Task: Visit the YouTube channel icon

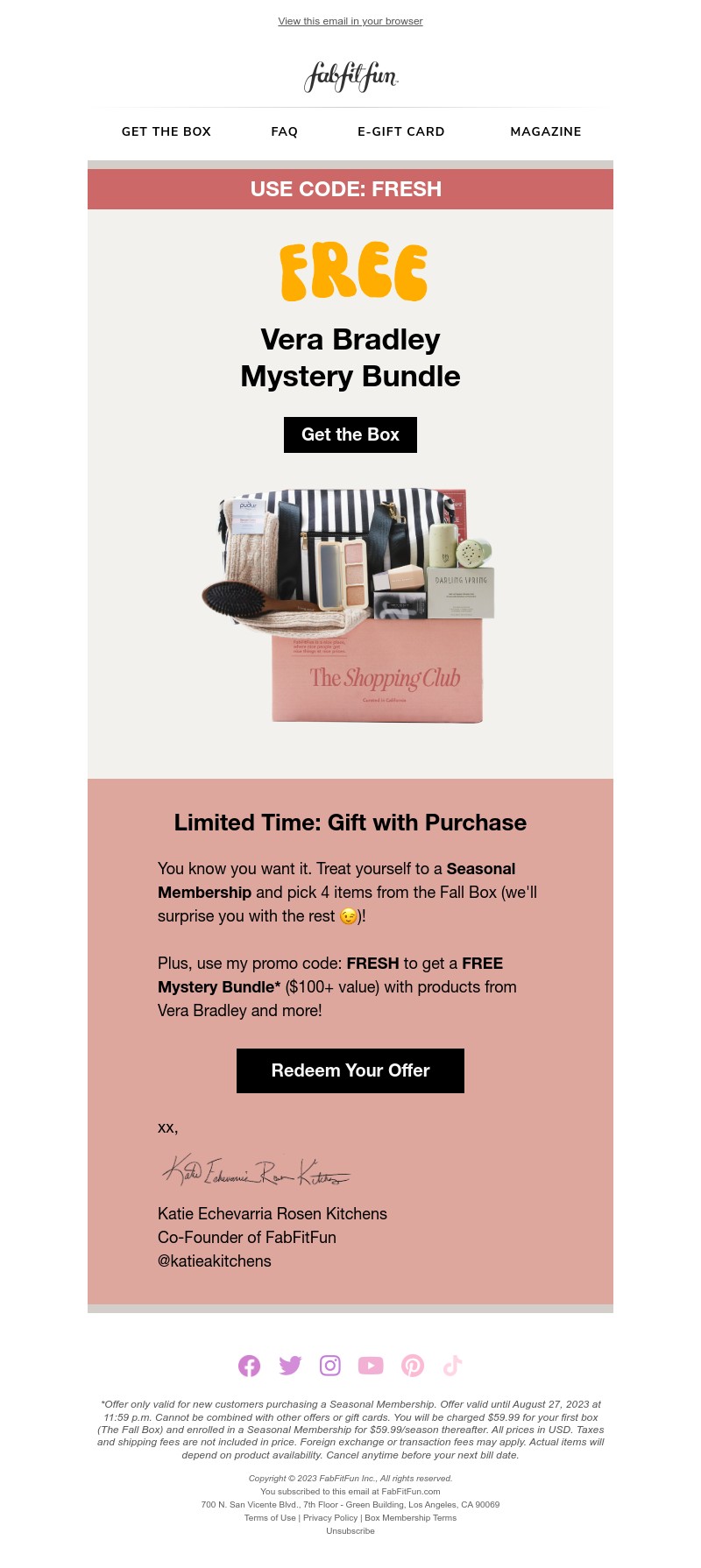Action: coord(371,1366)
